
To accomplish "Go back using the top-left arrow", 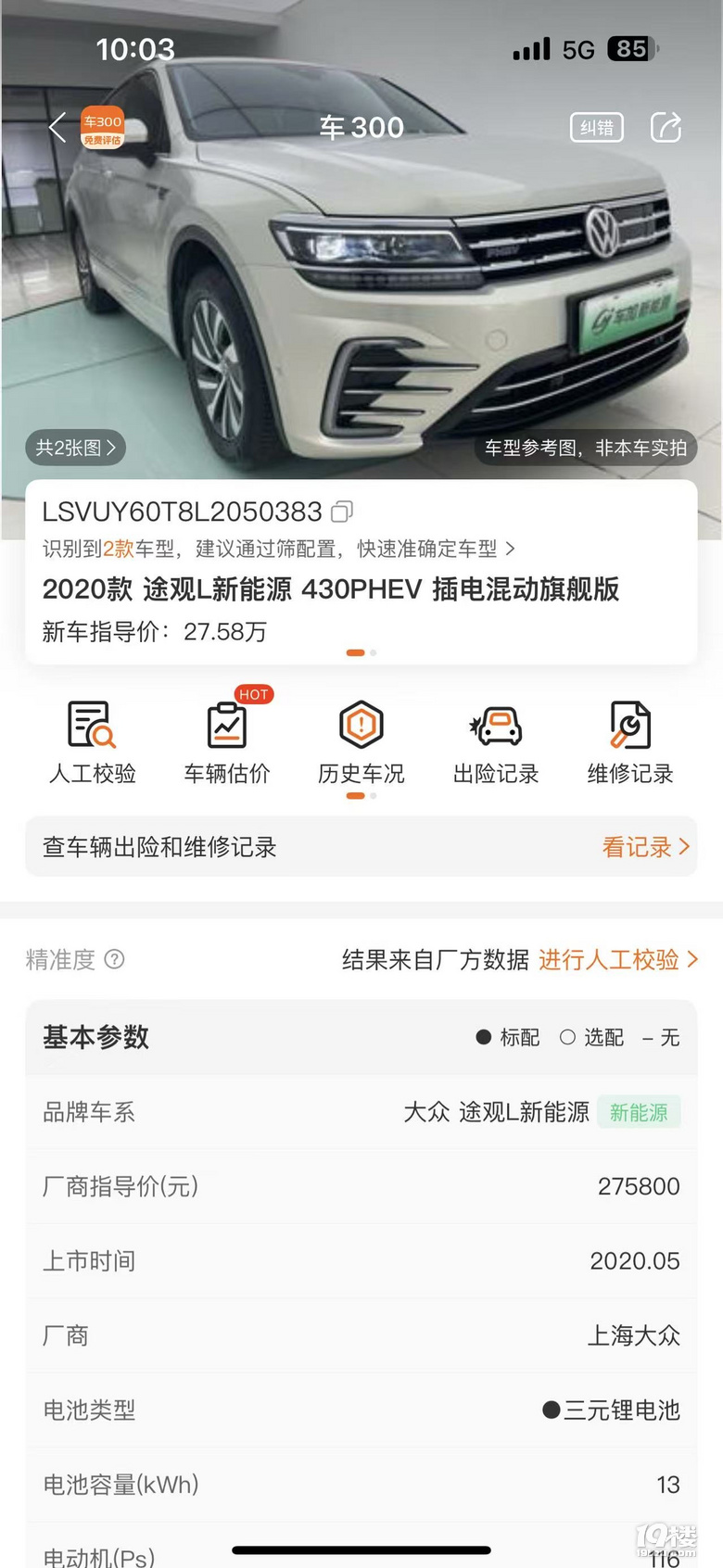I will coord(57,127).
